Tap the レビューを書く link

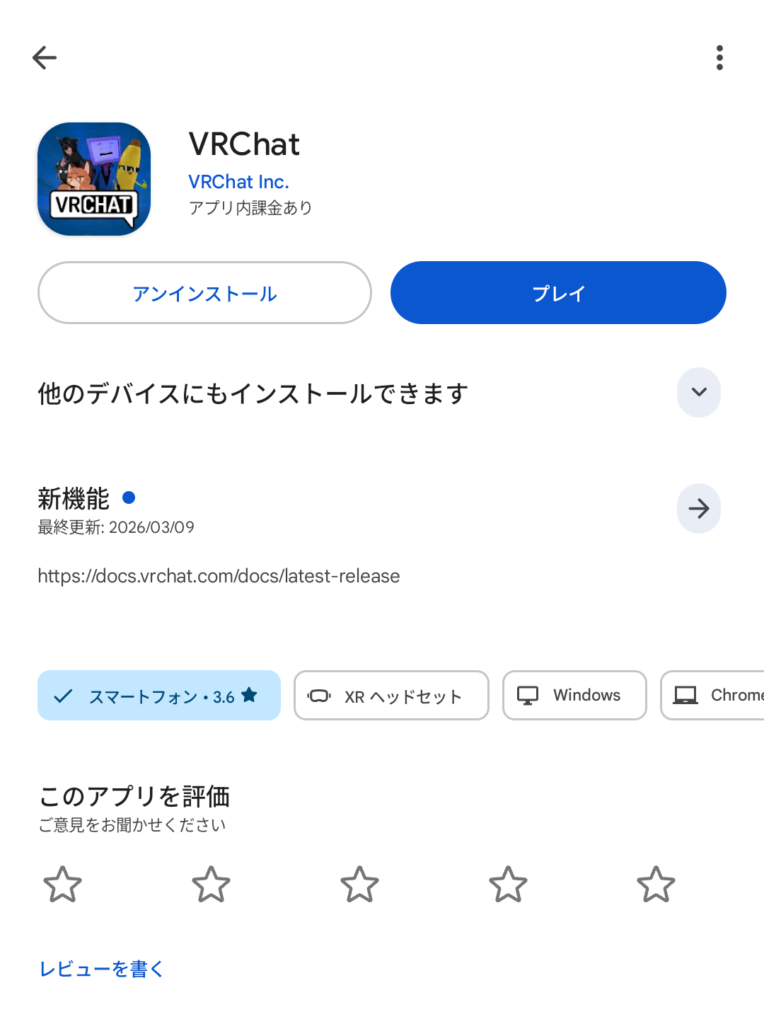coord(101,969)
